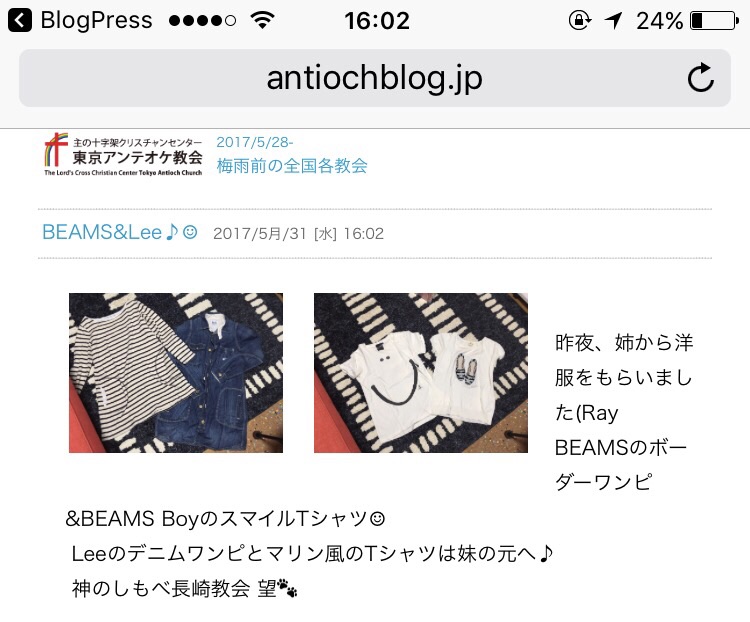Reload the current page
Viewport: 750px width, 622px height.
point(701,78)
